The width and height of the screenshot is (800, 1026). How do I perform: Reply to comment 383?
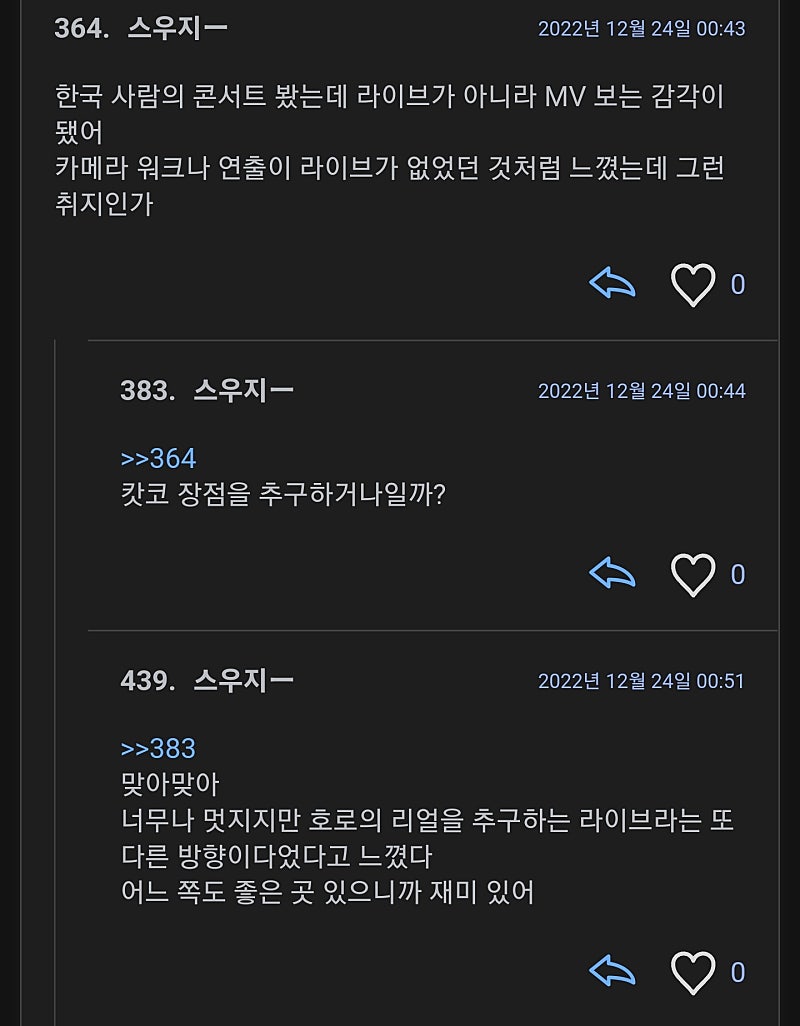(x=612, y=574)
